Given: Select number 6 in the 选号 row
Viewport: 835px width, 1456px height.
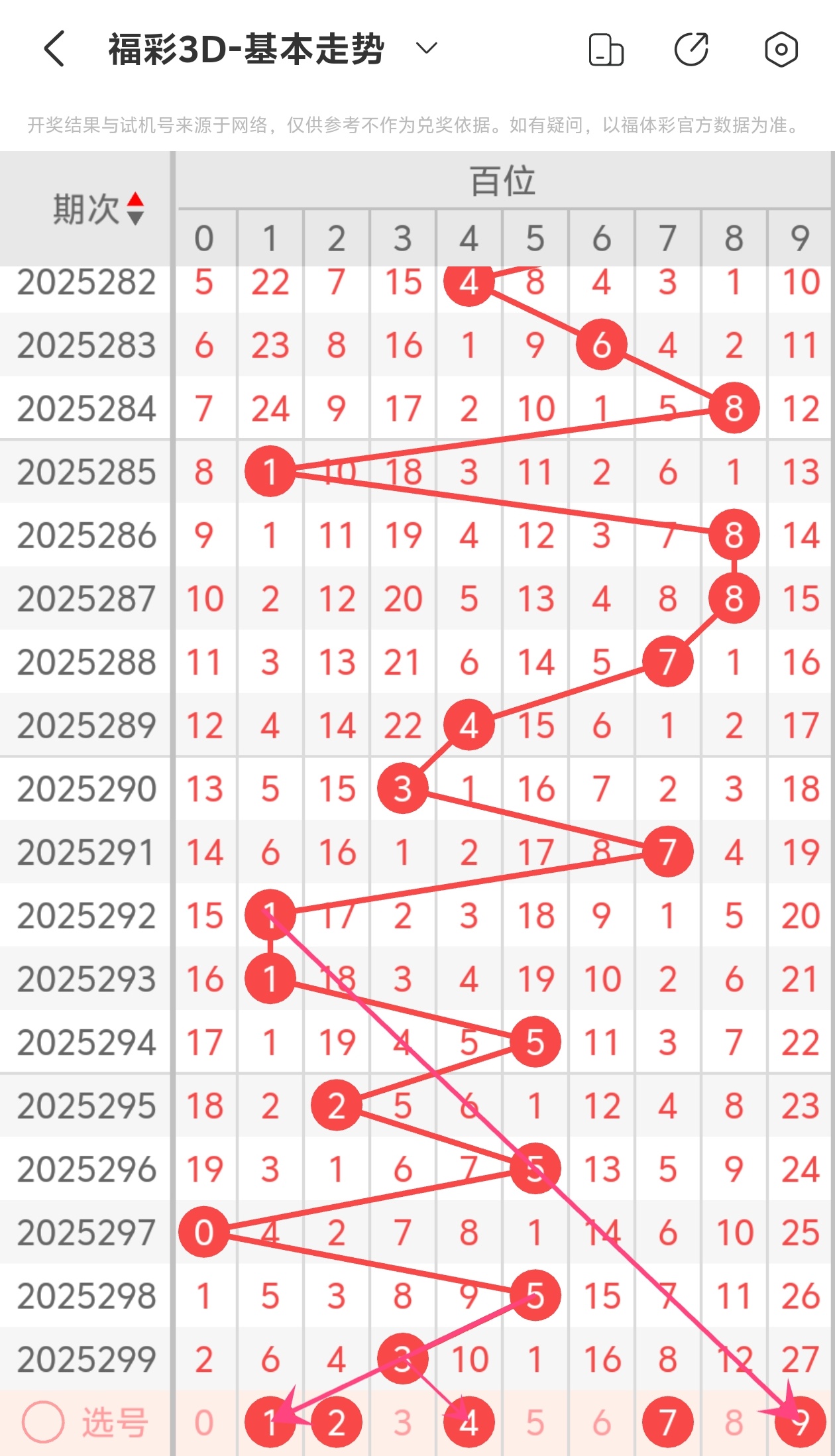Looking at the screenshot, I should tap(602, 1422).
